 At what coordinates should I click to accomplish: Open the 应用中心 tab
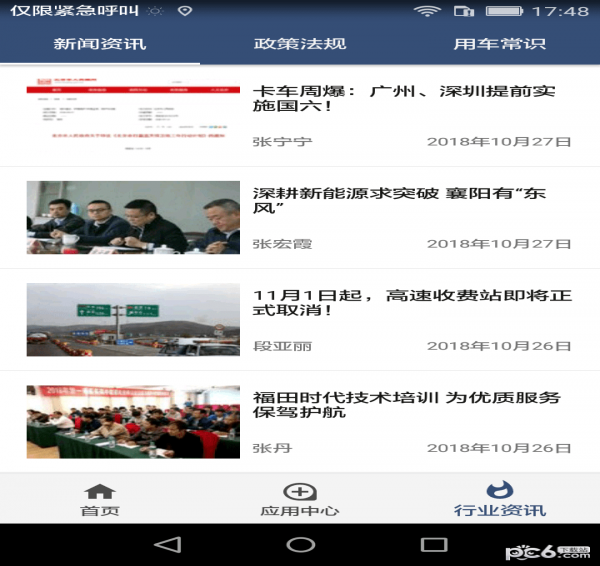click(300, 499)
